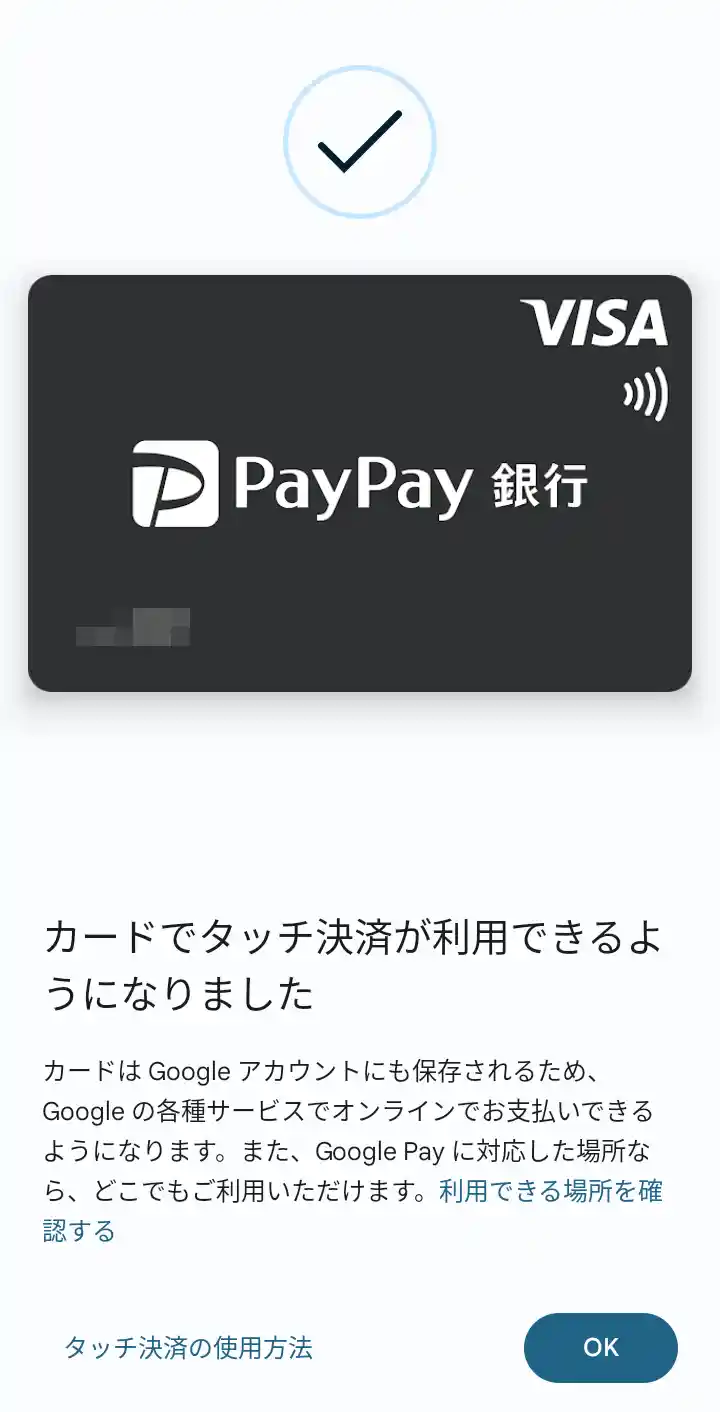Tap the dark OK pill button at bottom right
The width and height of the screenshot is (720, 1412).
tap(600, 1347)
